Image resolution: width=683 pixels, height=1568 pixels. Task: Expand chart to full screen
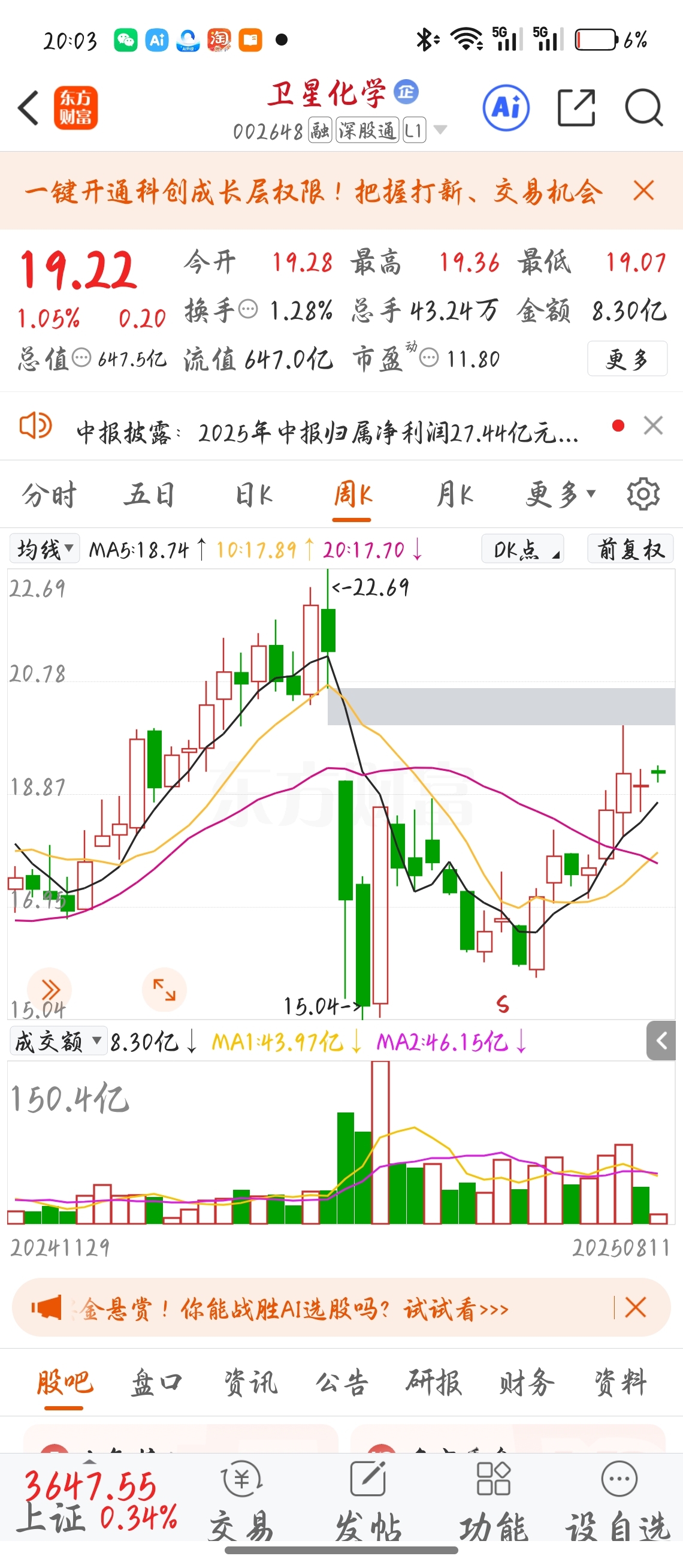(164, 990)
